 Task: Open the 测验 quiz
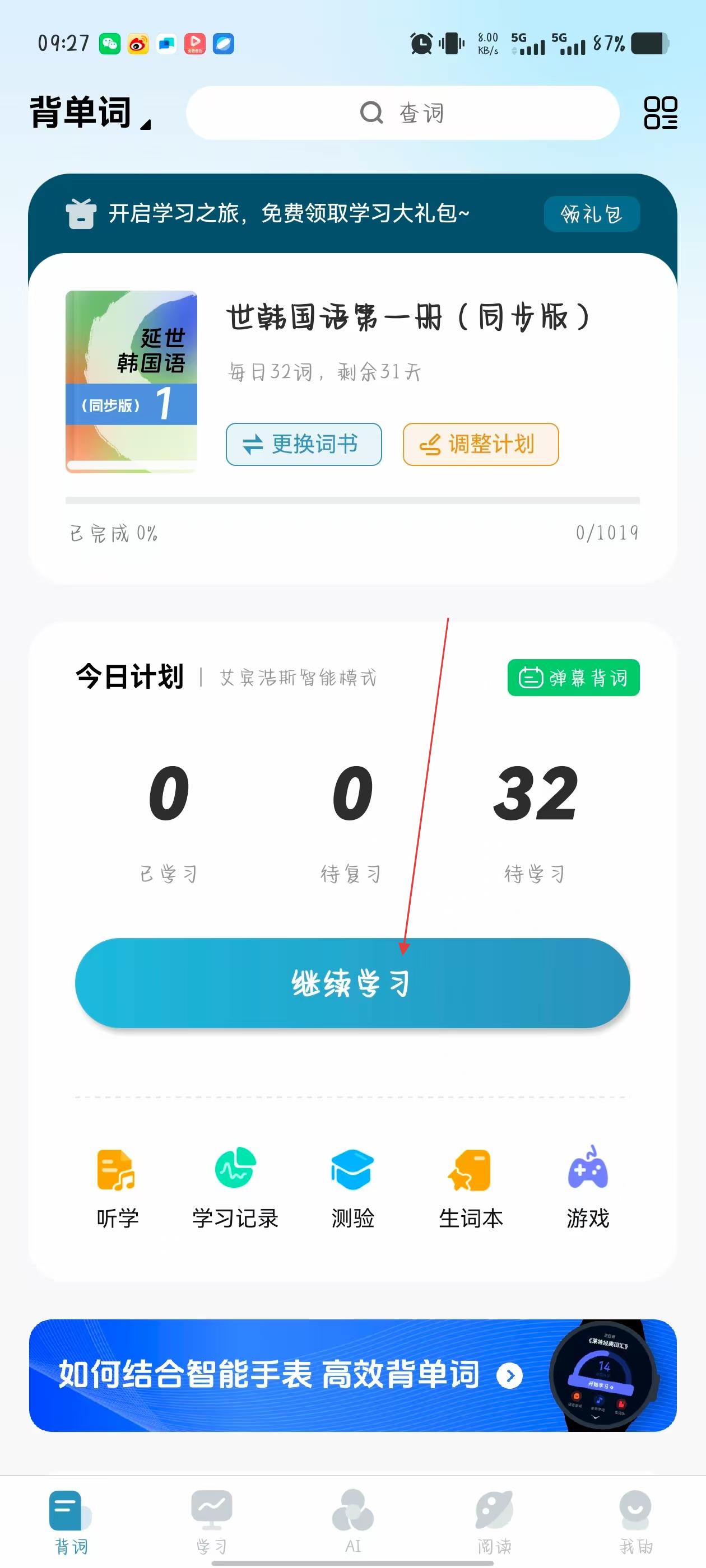point(352,1187)
